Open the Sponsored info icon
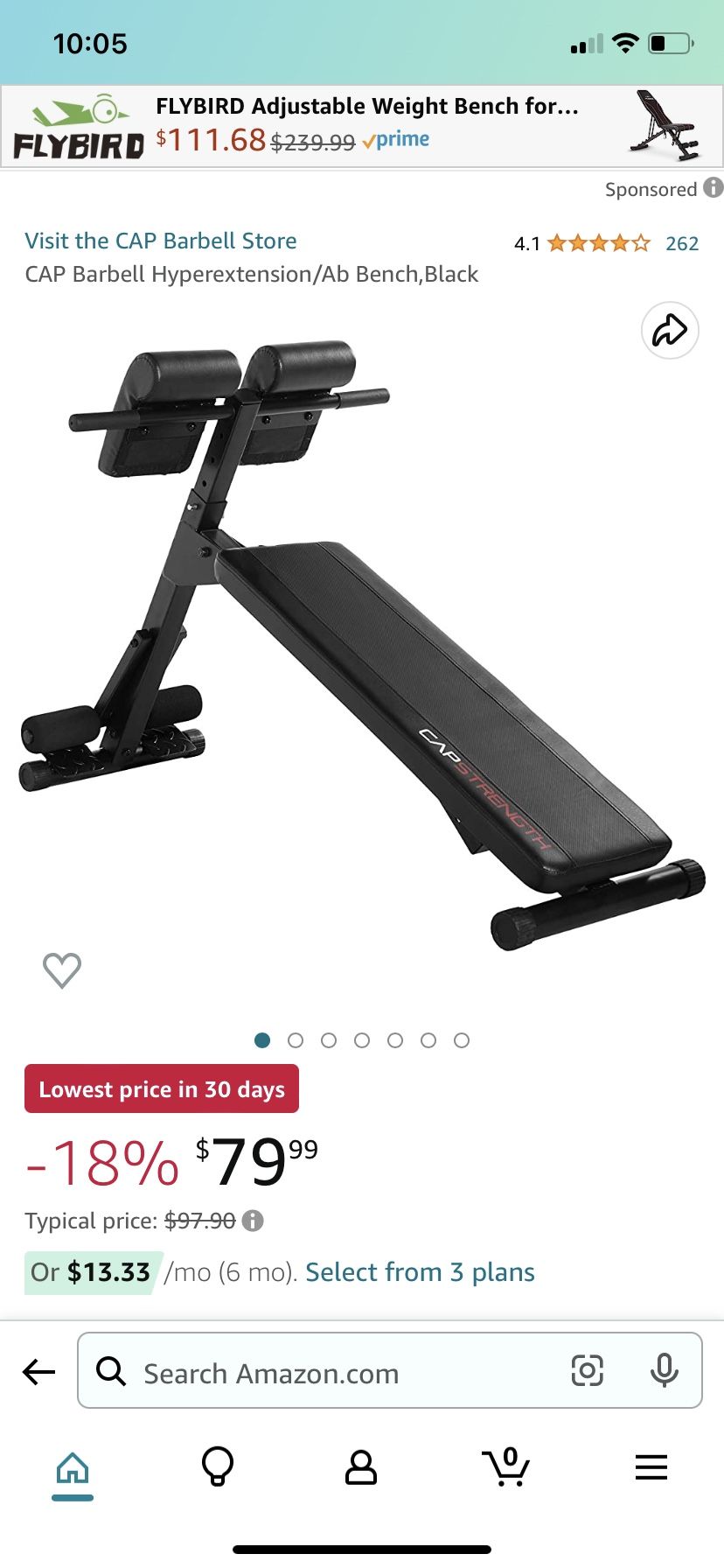724x1568 pixels. click(x=714, y=188)
